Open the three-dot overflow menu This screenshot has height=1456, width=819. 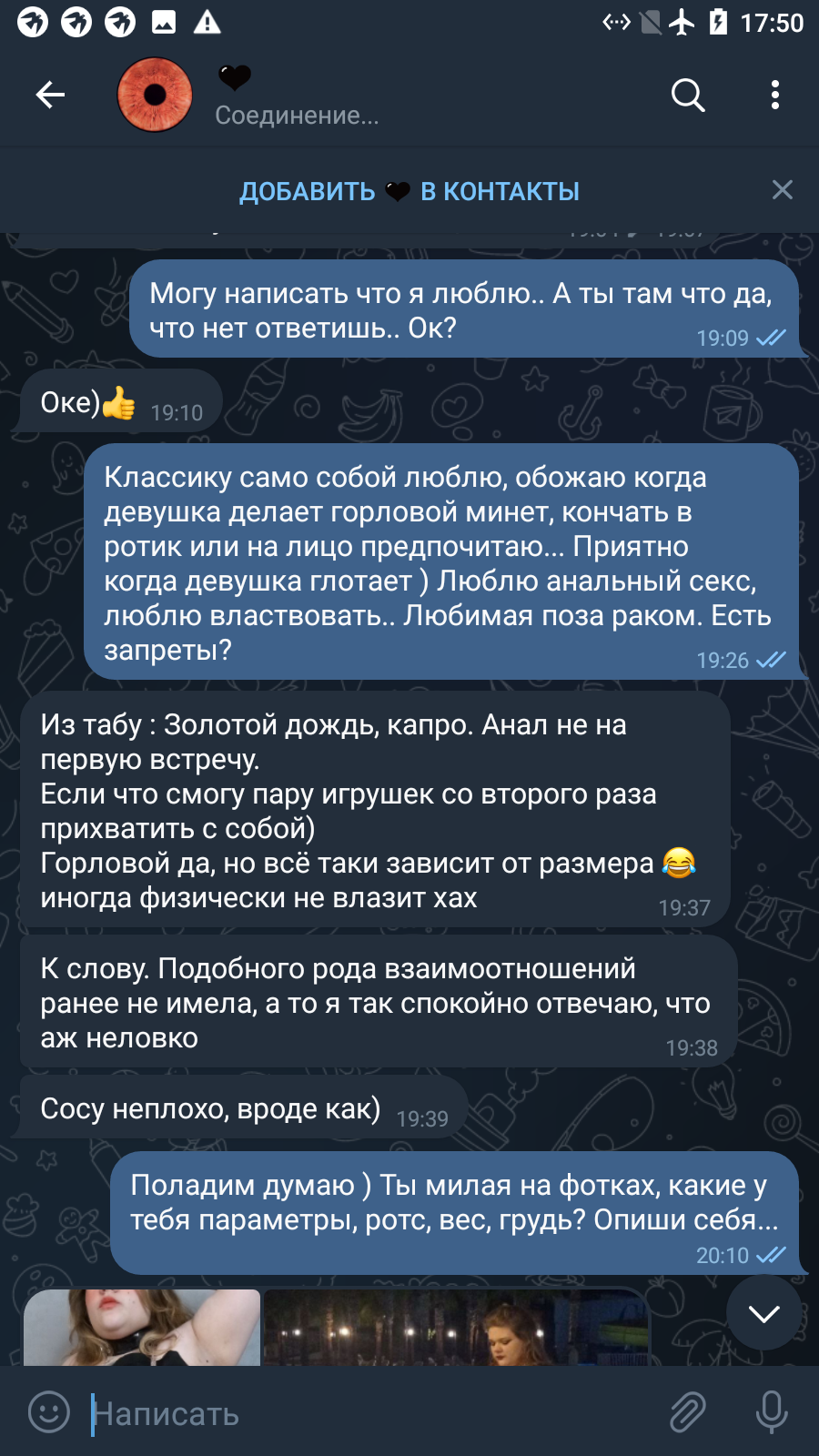click(x=775, y=95)
